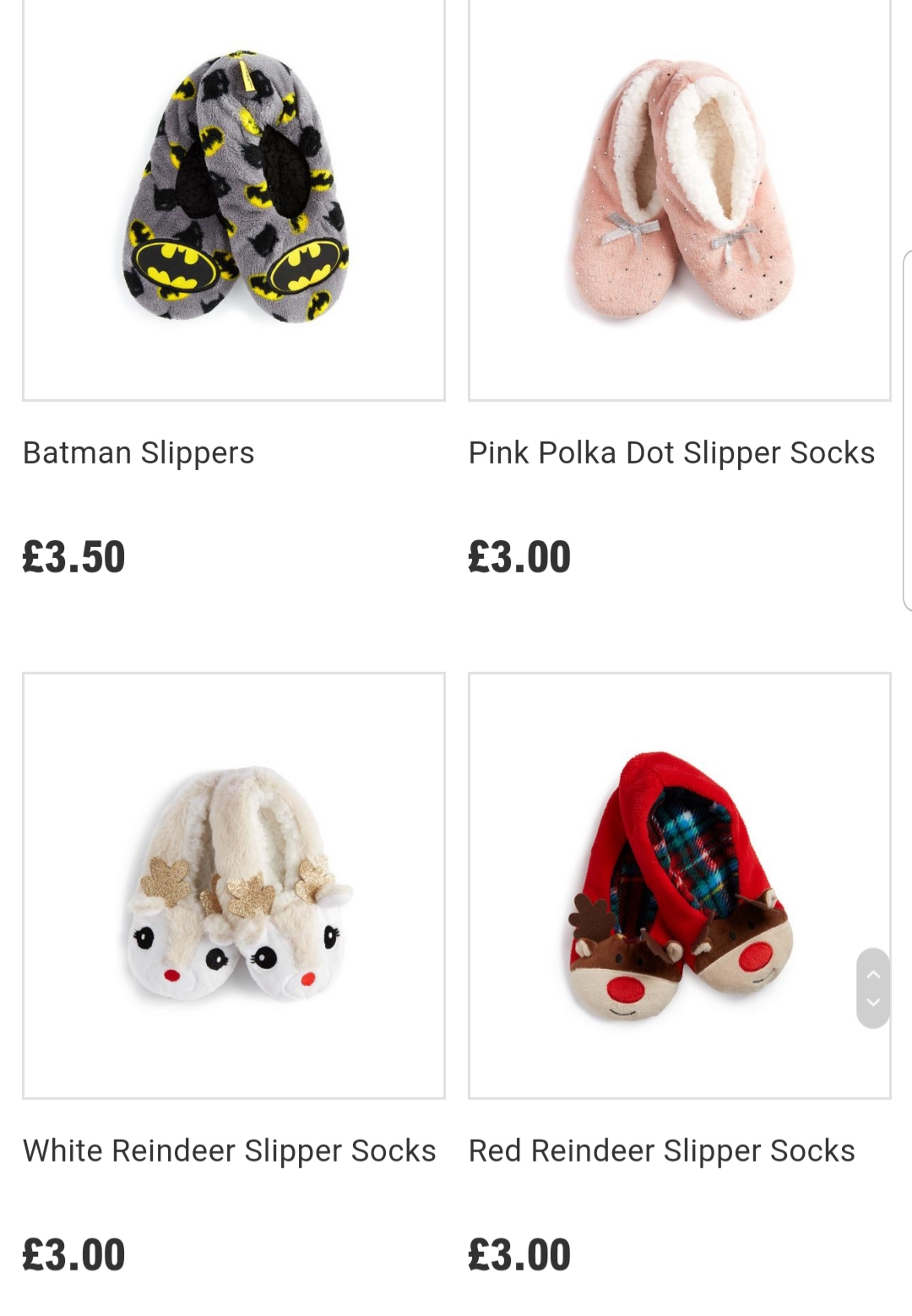Image resolution: width=912 pixels, height=1316 pixels.
Task: Tap the up arrow on the scroll handle
Action: pyautogui.click(x=873, y=973)
